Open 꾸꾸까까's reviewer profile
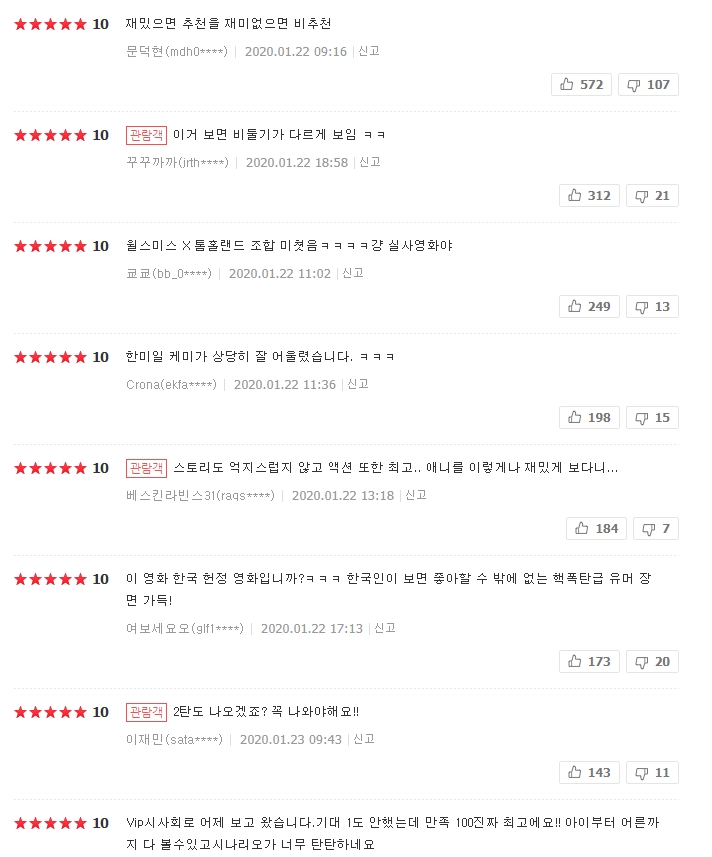The image size is (712, 857). pyautogui.click(x=168, y=162)
